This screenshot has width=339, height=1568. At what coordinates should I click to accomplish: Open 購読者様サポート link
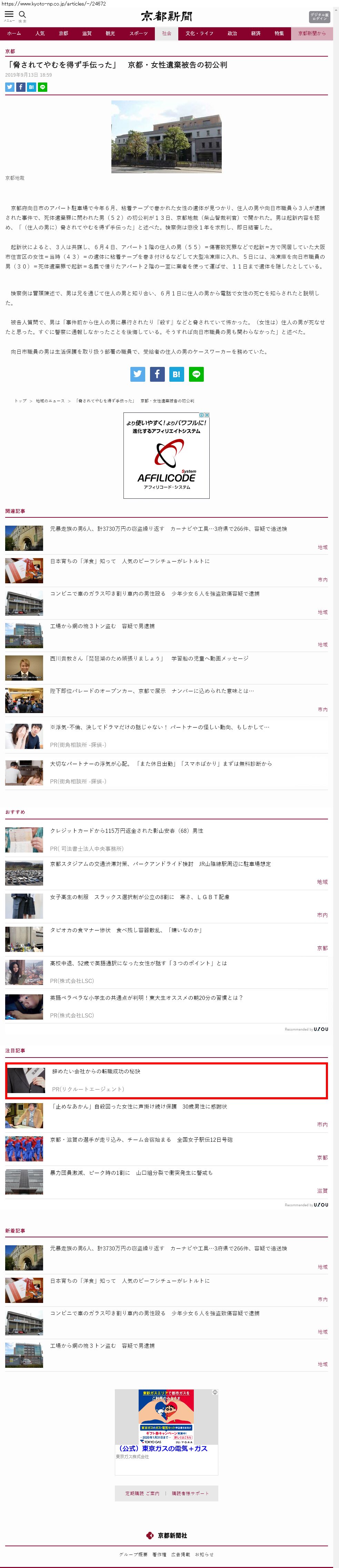(x=190, y=1492)
